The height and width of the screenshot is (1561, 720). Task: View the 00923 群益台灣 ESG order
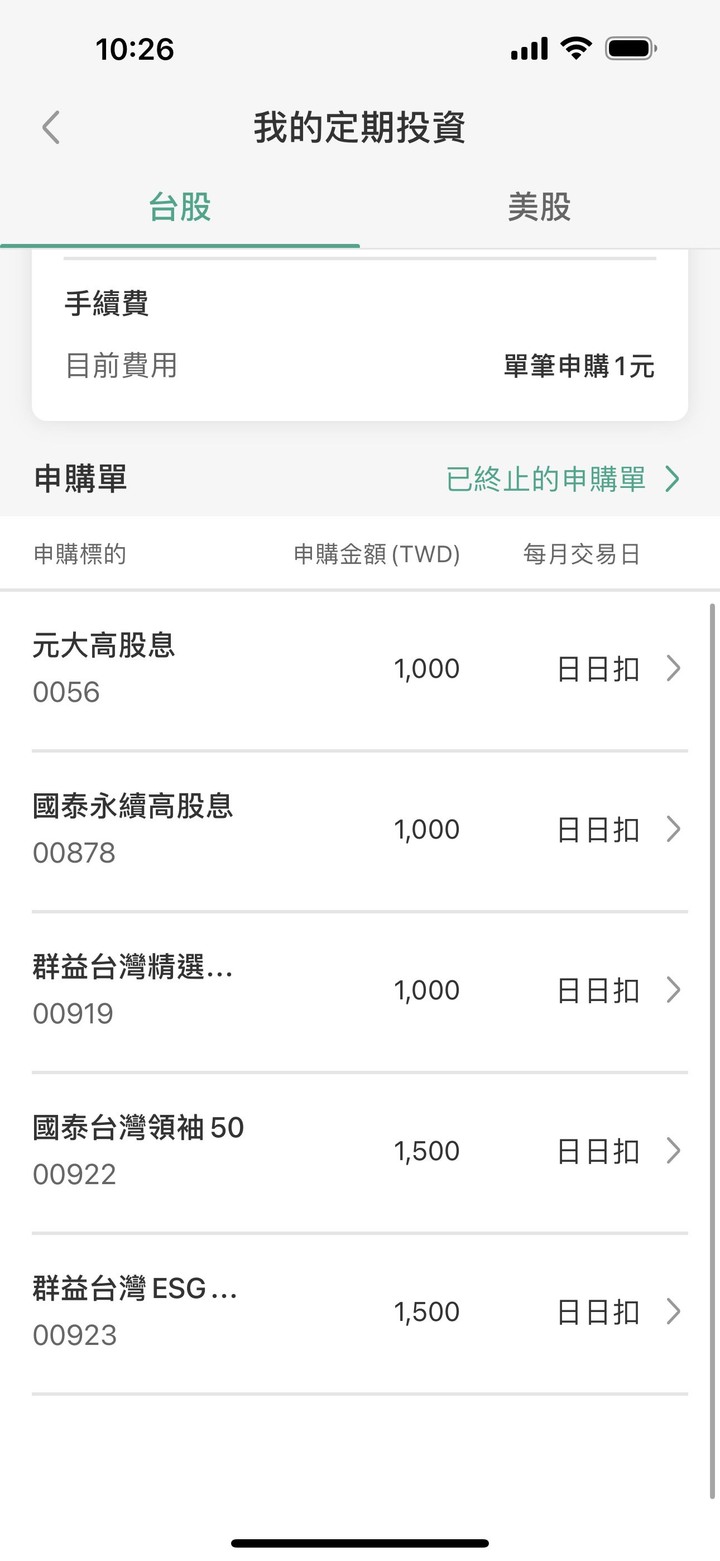360,1313
